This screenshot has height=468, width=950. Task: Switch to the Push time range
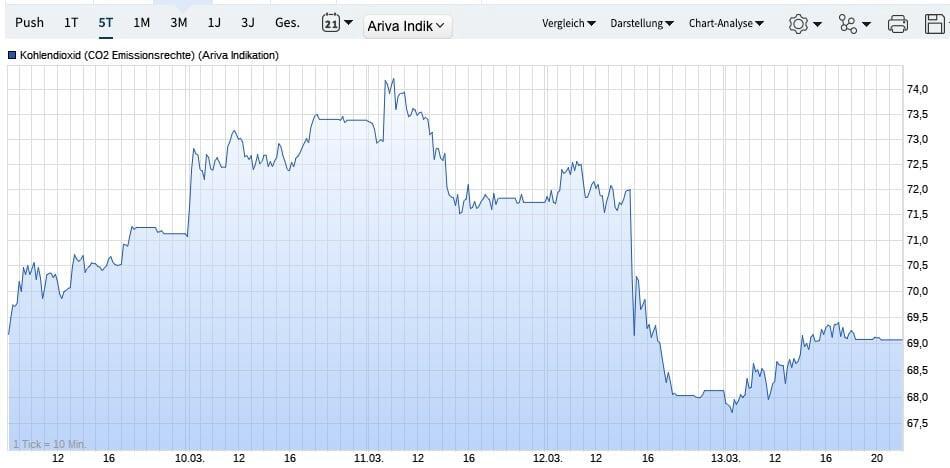(x=29, y=22)
